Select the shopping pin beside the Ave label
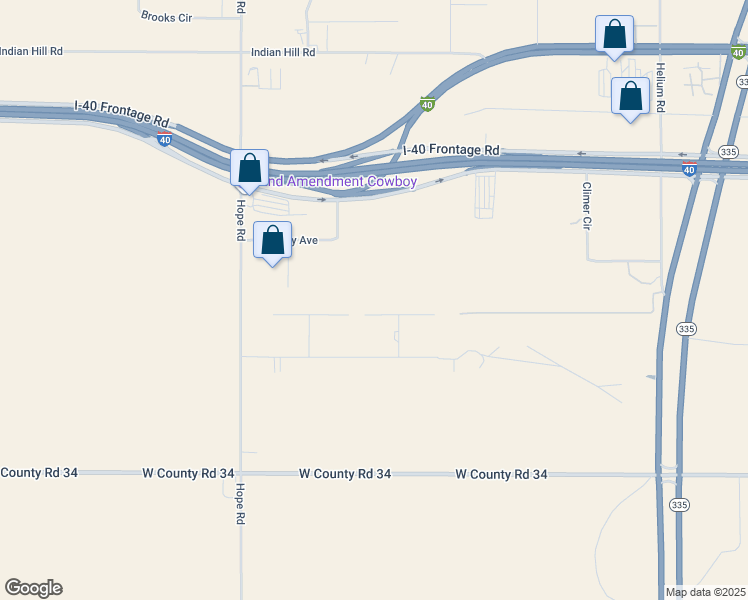This screenshot has width=748, height=600. click(272, 240)
